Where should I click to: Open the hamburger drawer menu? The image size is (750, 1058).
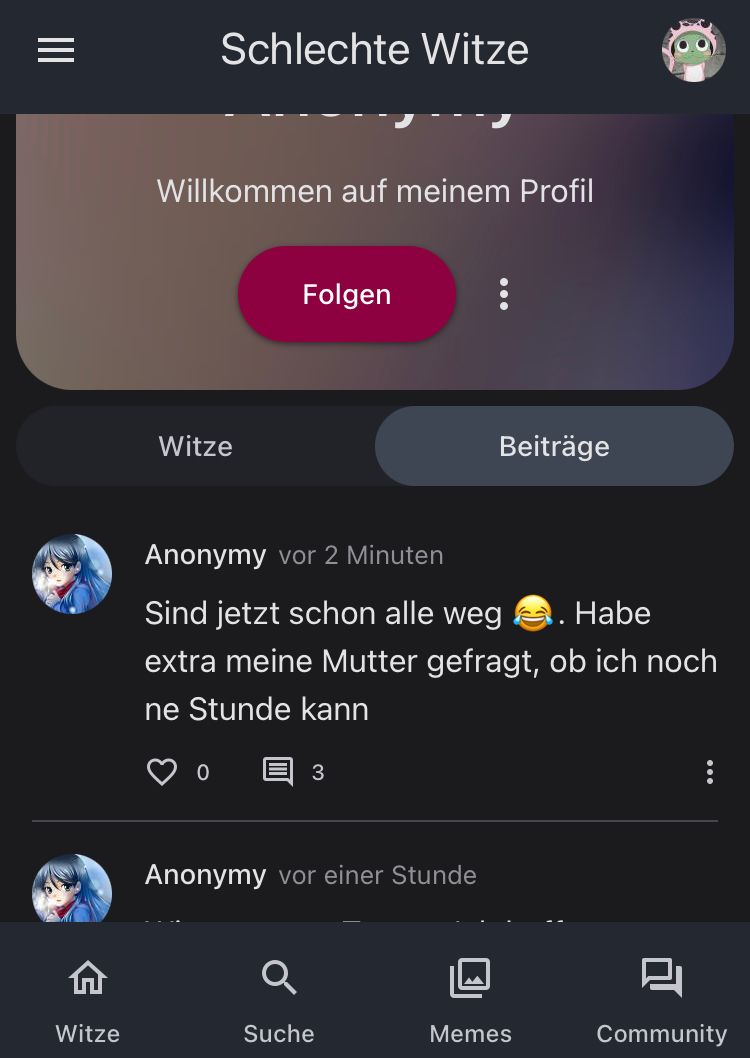click(x=56, y=51)
